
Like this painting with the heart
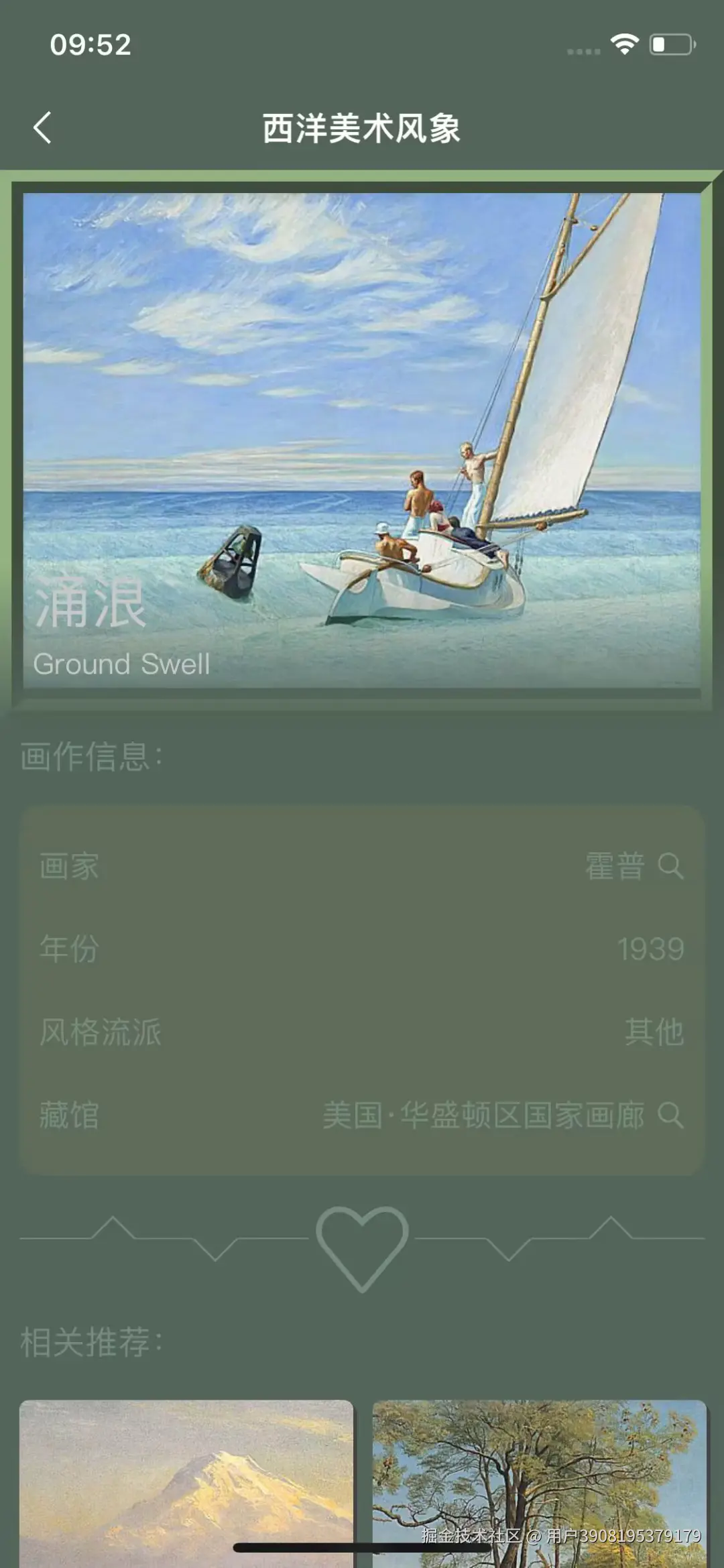click(x=362, y=1247)
